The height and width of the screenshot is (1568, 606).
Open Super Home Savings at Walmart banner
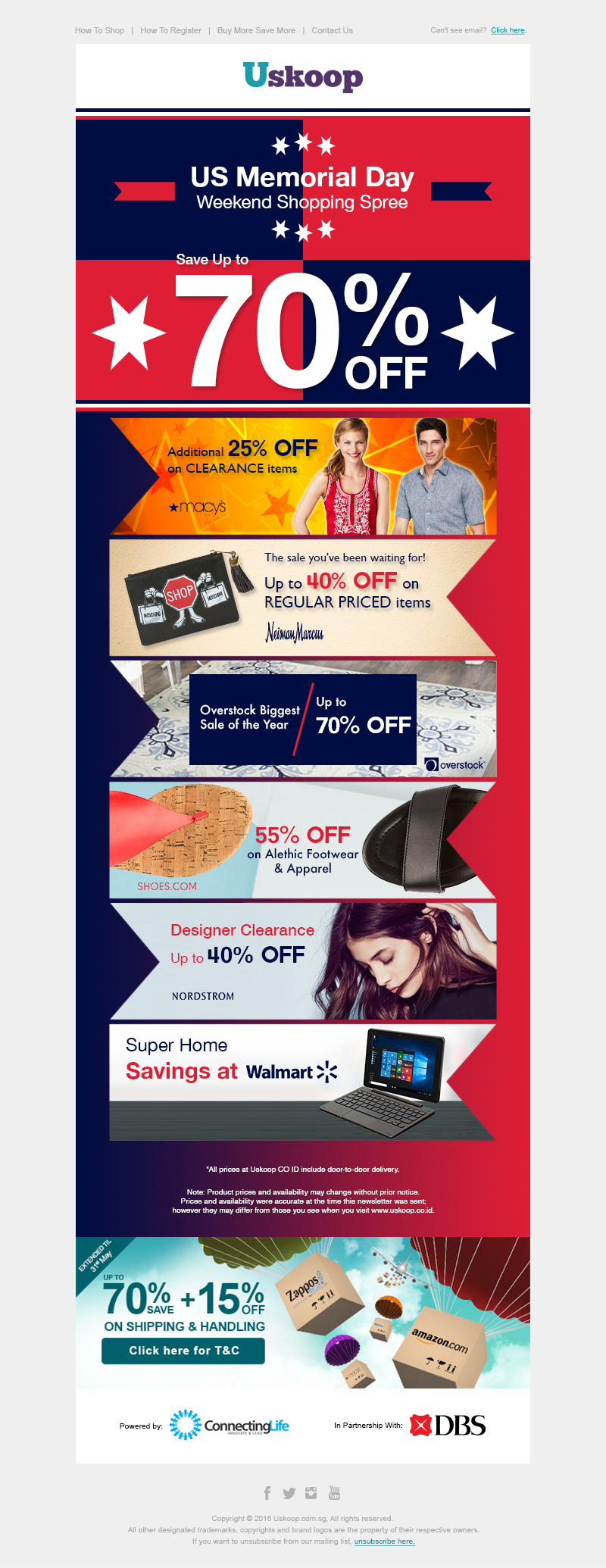click(x=303, y=1082)
